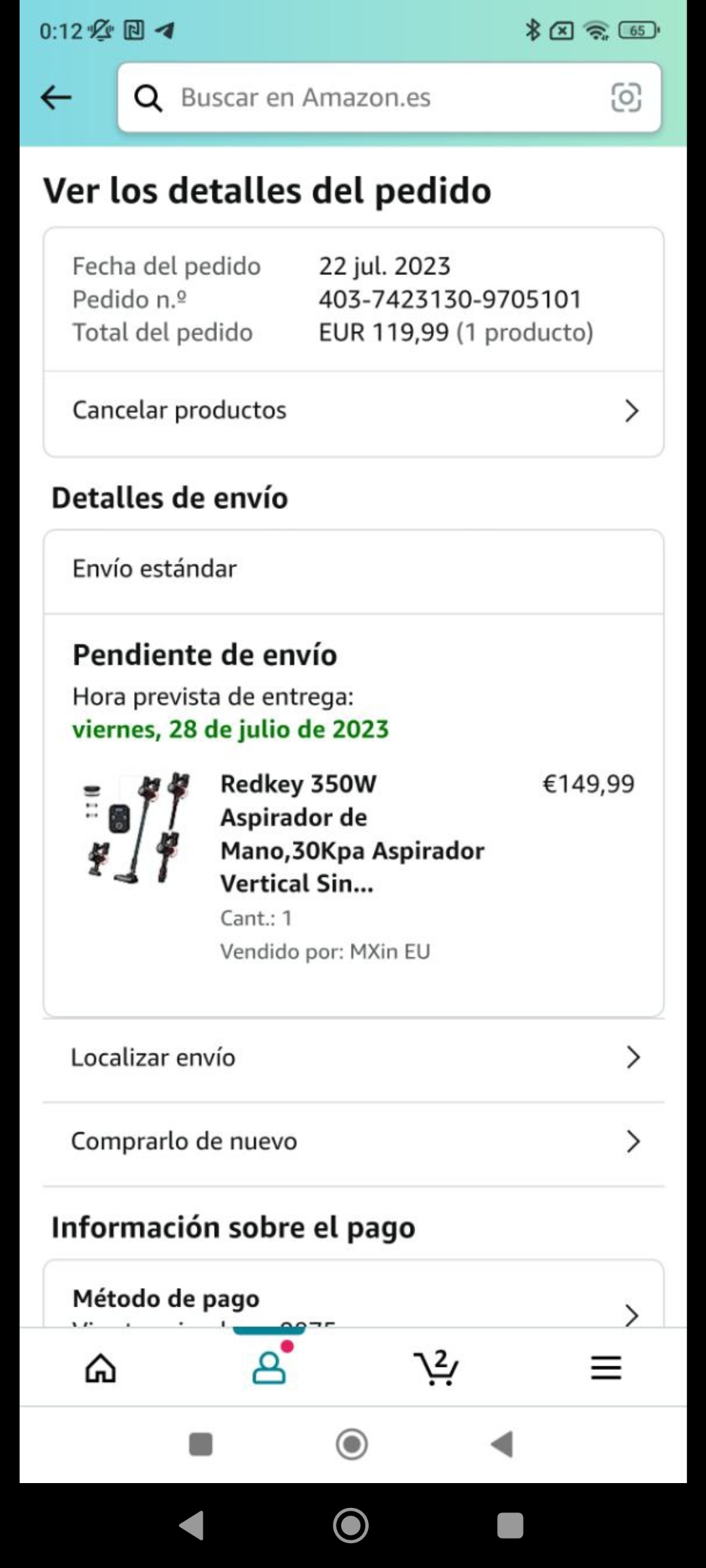Open Cancelar productos

(x=353, y=411)
